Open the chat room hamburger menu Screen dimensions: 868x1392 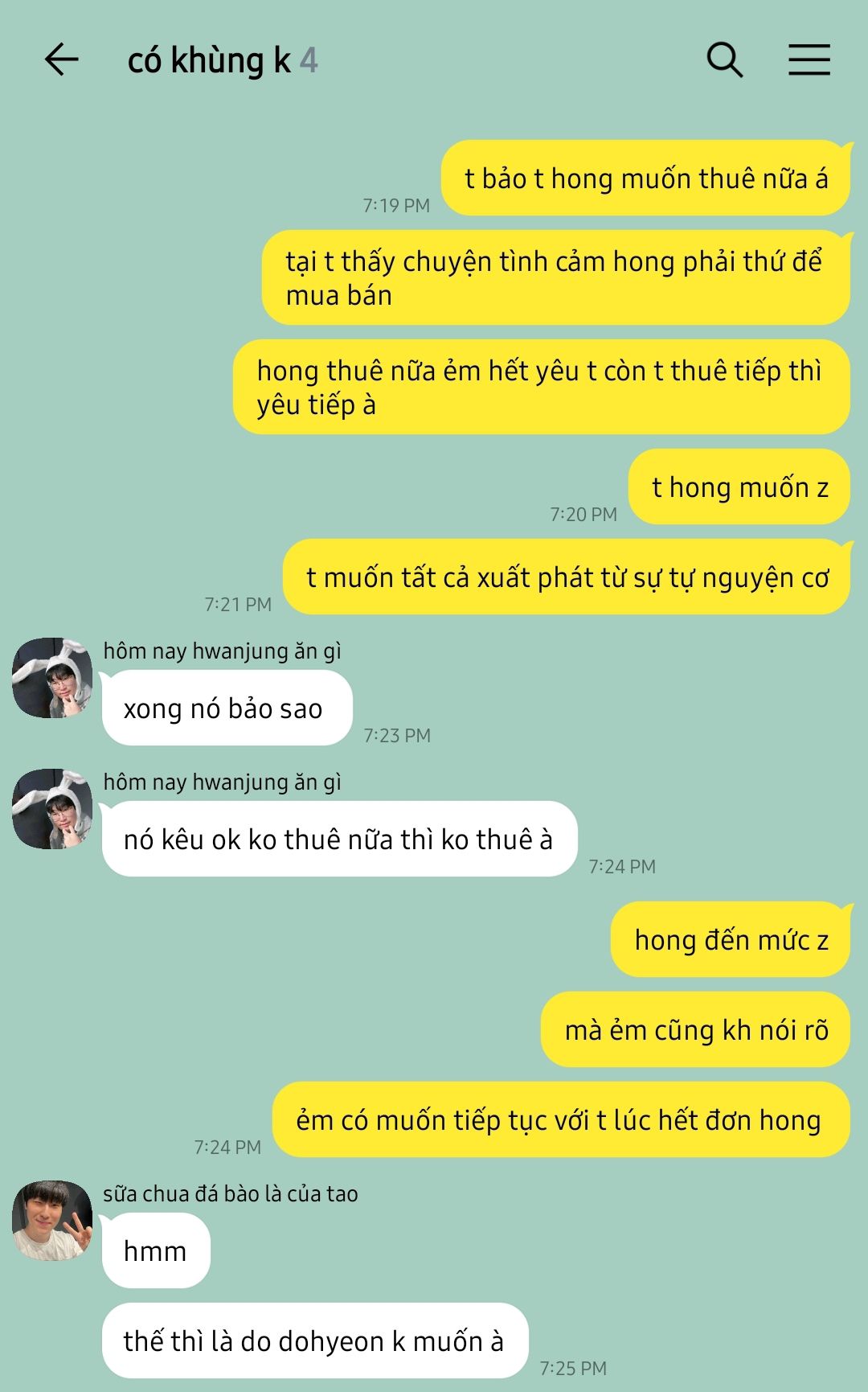click(809, 60)
